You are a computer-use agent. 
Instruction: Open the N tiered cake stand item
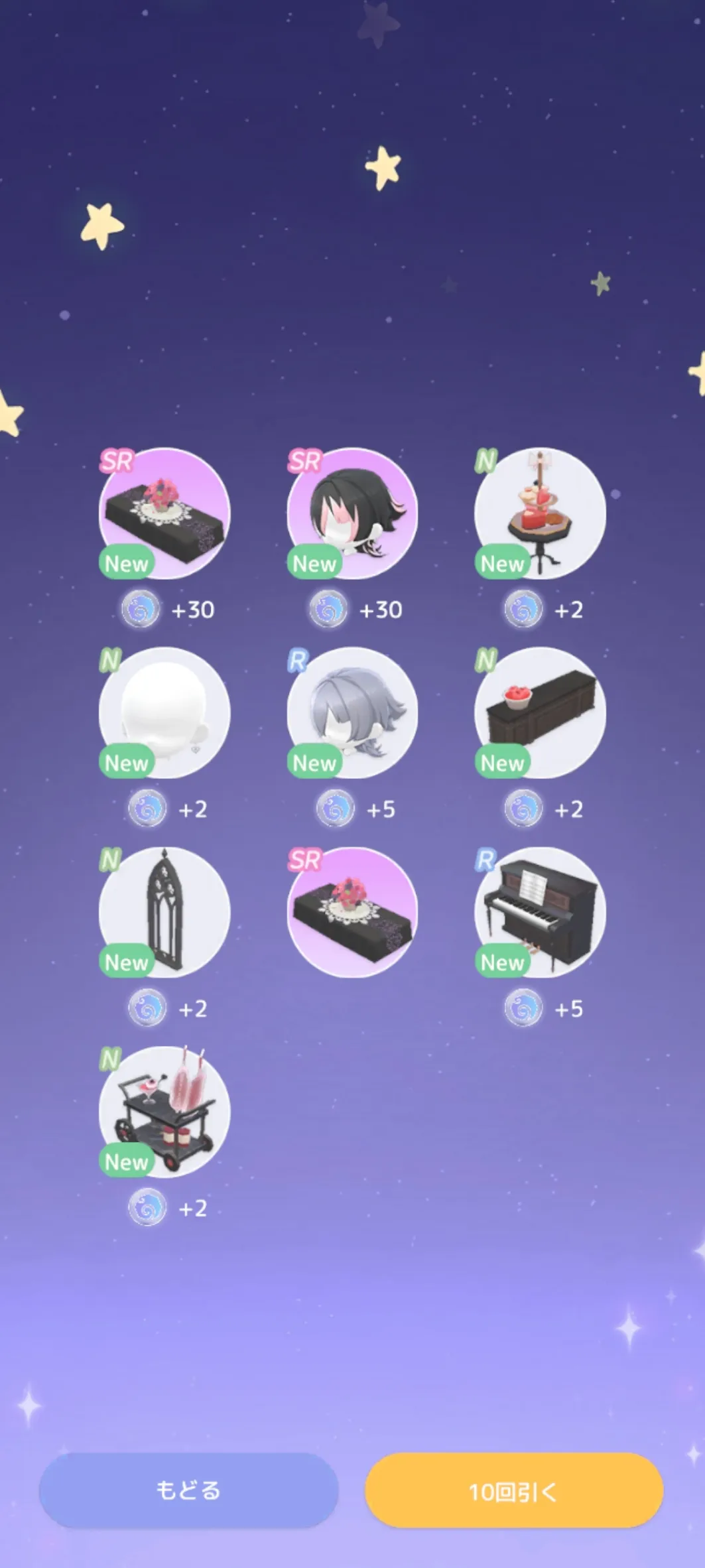[540, 513]
